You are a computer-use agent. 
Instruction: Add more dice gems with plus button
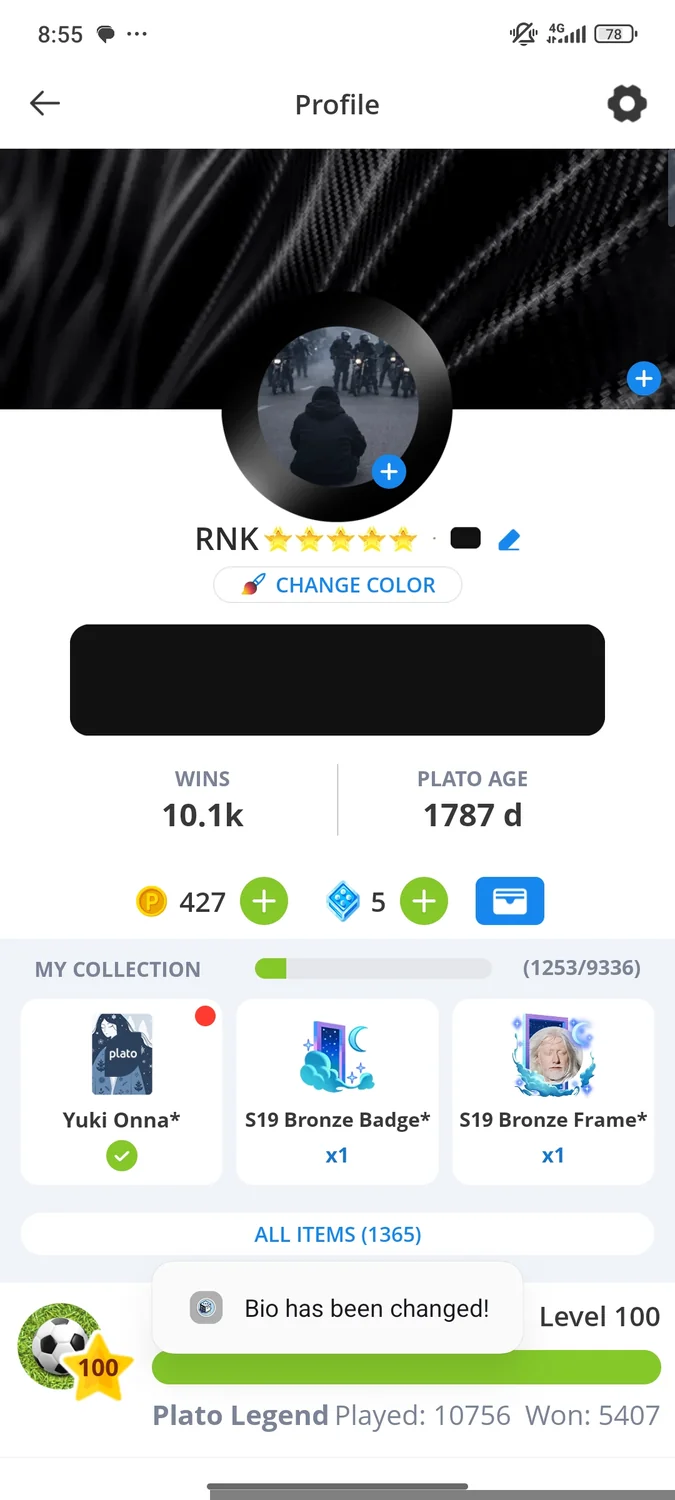coord(424,902)
